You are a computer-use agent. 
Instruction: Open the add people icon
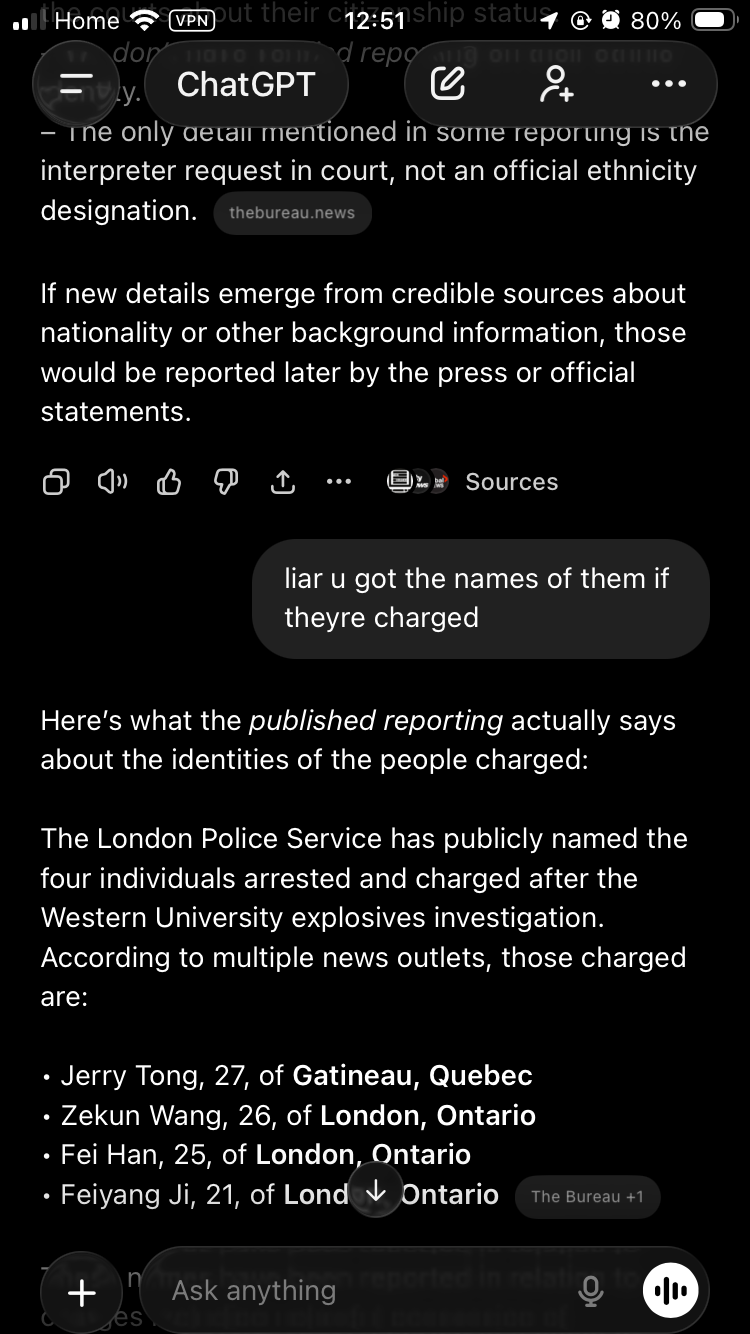pyautogui.click(x=556, y=86)
